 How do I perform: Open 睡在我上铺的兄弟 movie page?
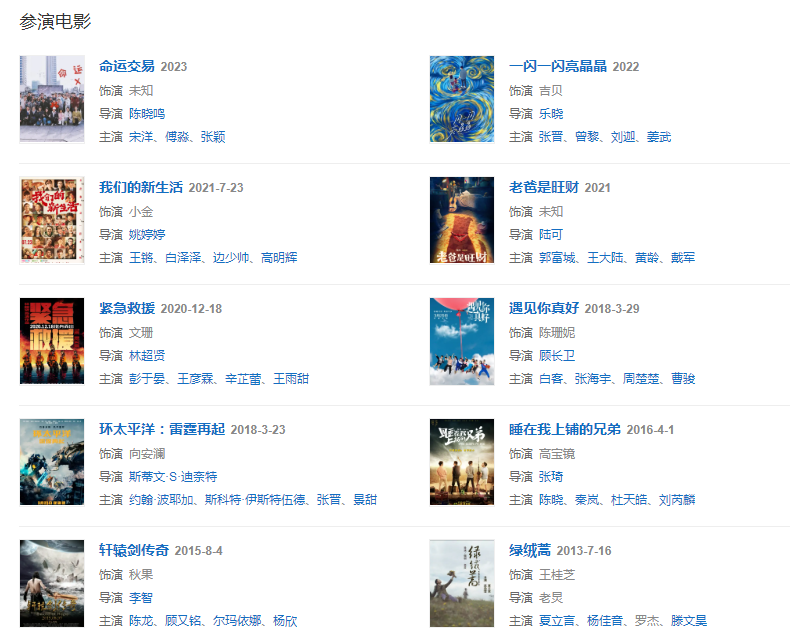click(x=565, y=429)
